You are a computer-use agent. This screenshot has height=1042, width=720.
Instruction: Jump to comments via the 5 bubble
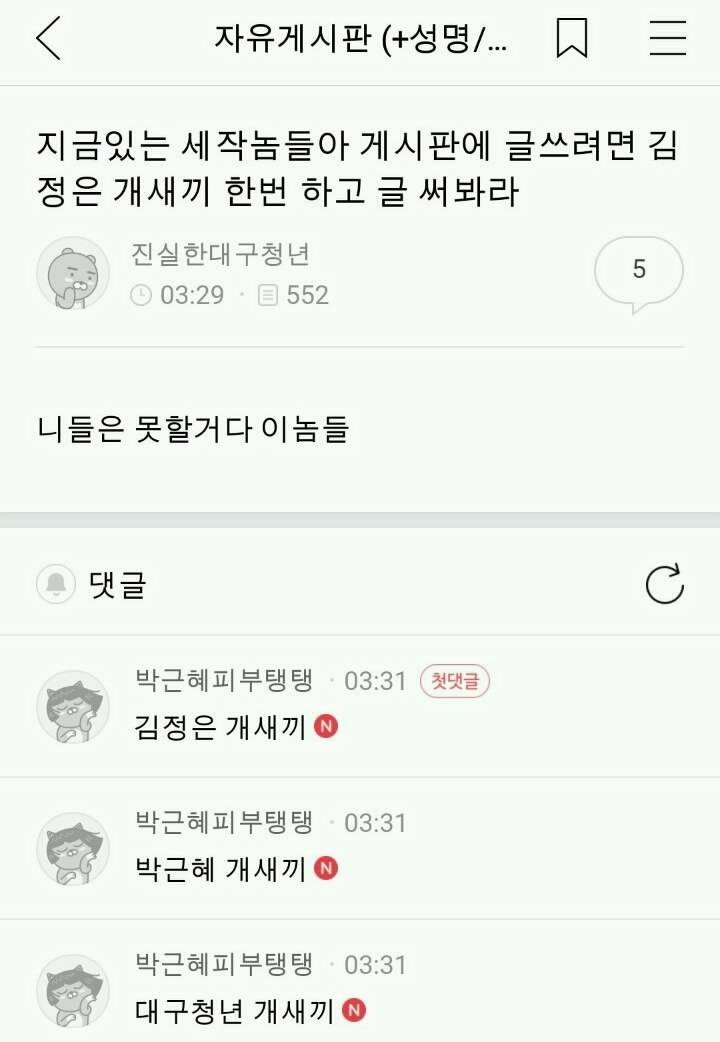(x=638, y=271)
